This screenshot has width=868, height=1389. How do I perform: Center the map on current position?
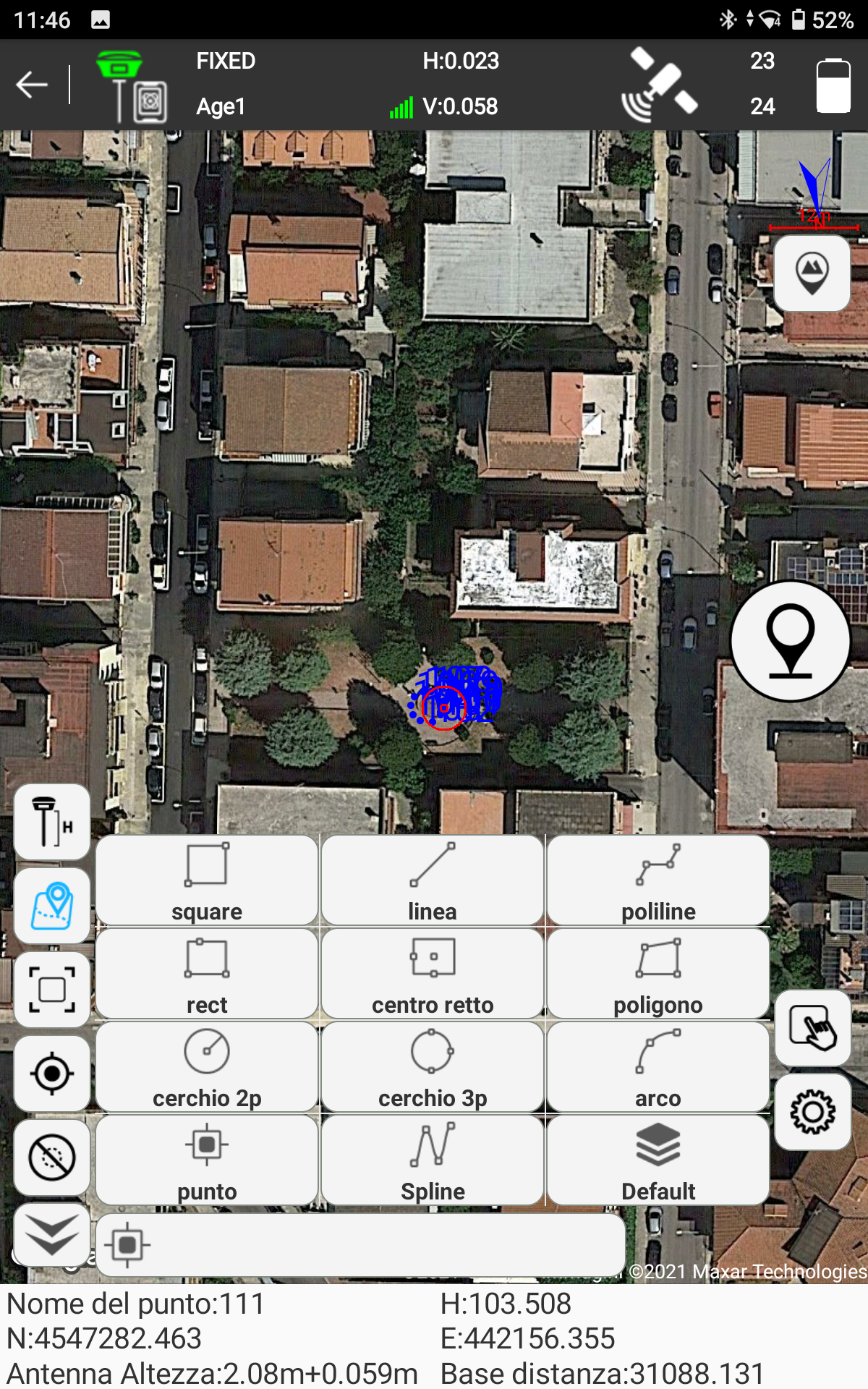coord(52,1074)
